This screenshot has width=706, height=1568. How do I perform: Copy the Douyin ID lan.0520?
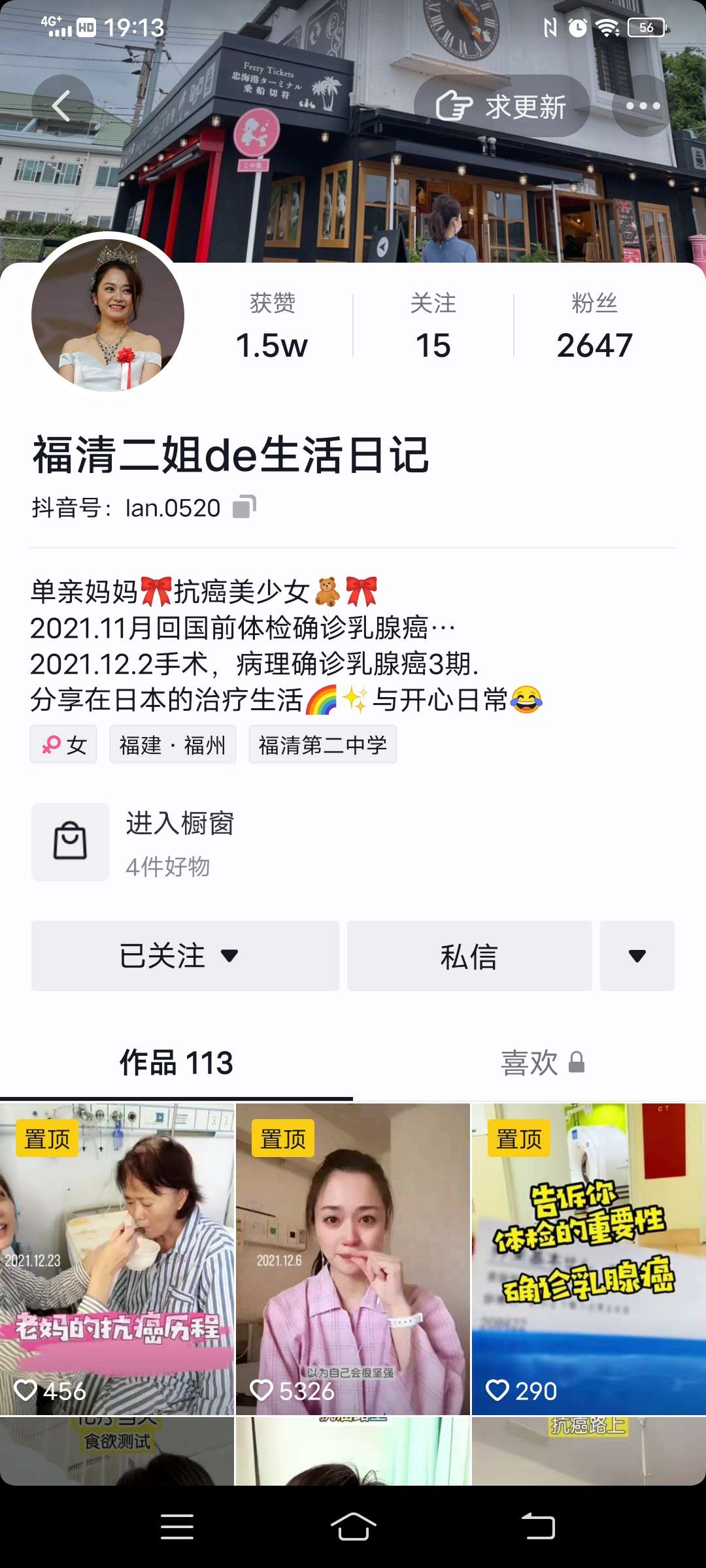click(x=244, y=507)
